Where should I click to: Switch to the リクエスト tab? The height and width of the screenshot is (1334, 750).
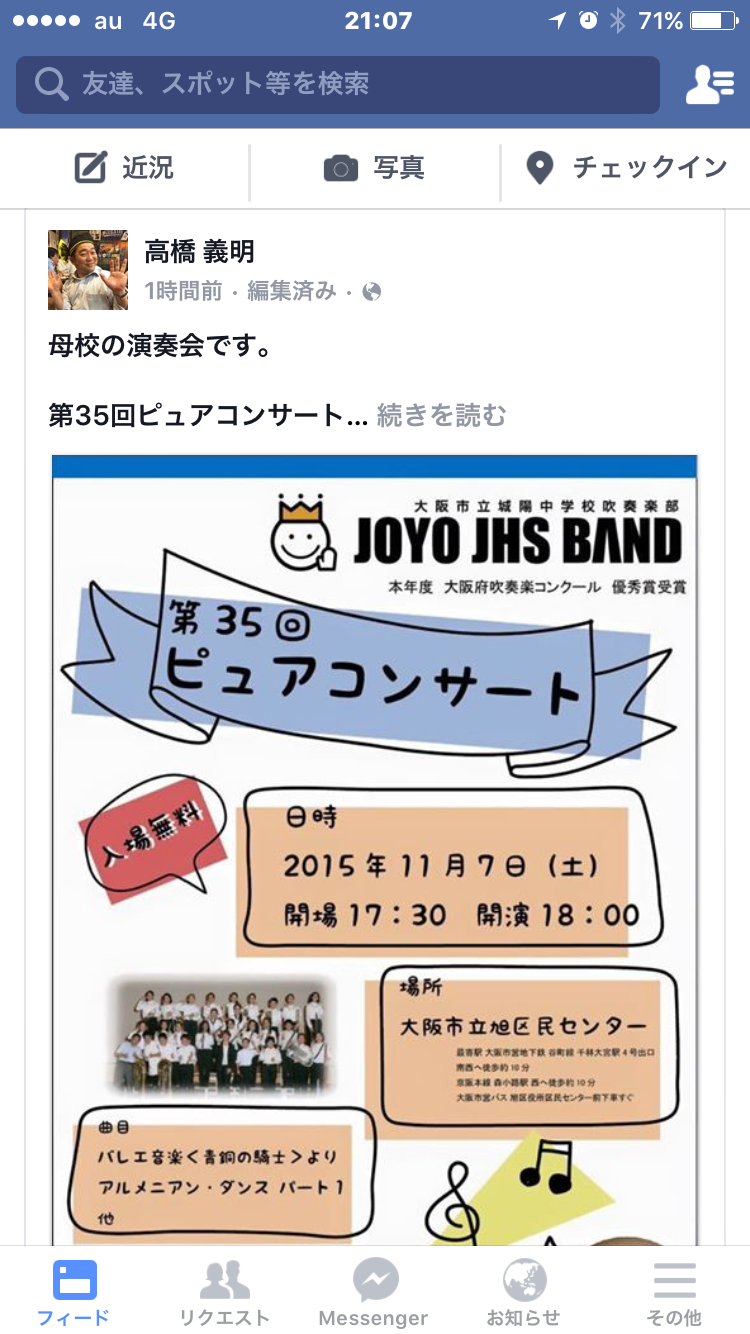click(x=224, y=1291)
